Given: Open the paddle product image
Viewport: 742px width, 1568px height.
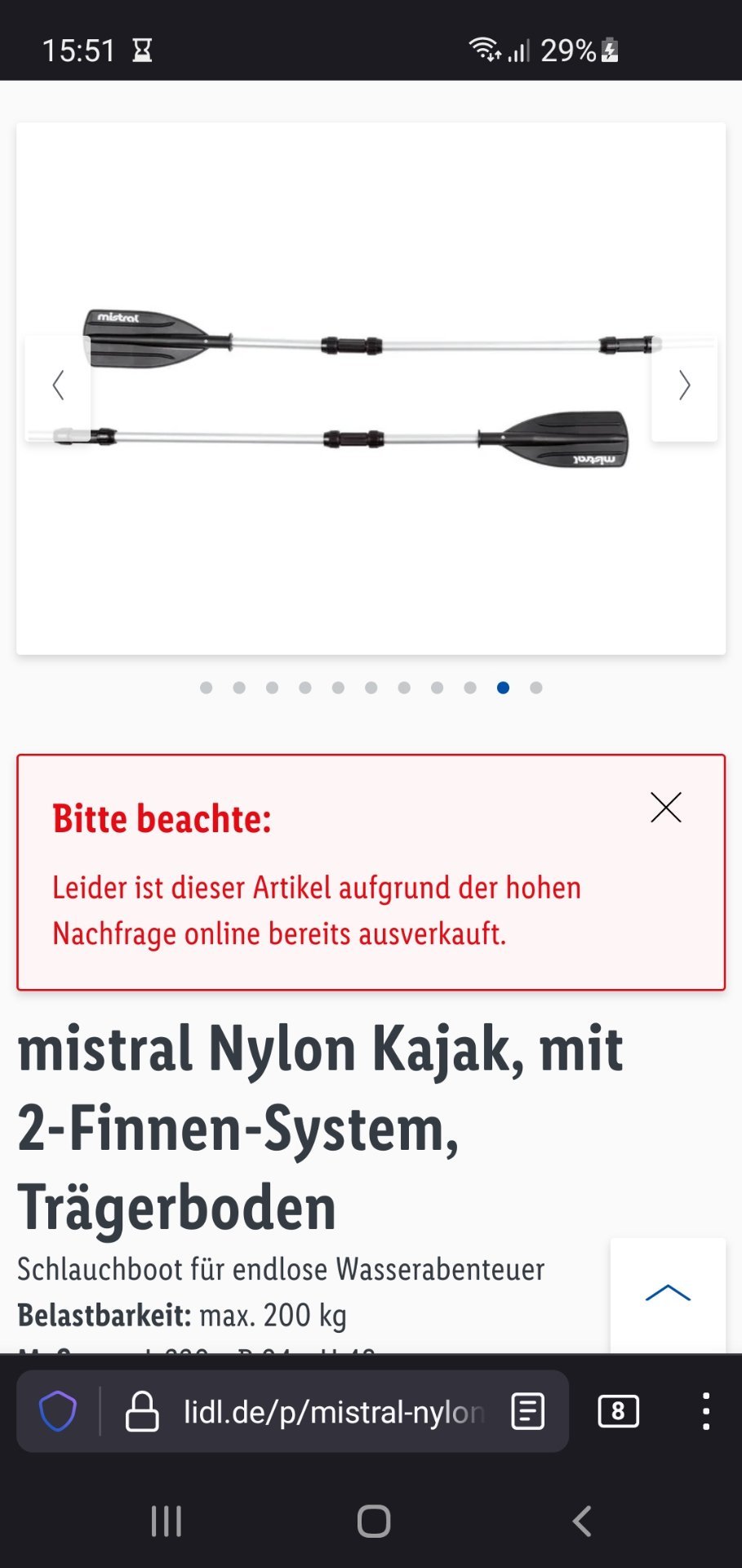Looking at the screenshot, I should click(371, 388).
